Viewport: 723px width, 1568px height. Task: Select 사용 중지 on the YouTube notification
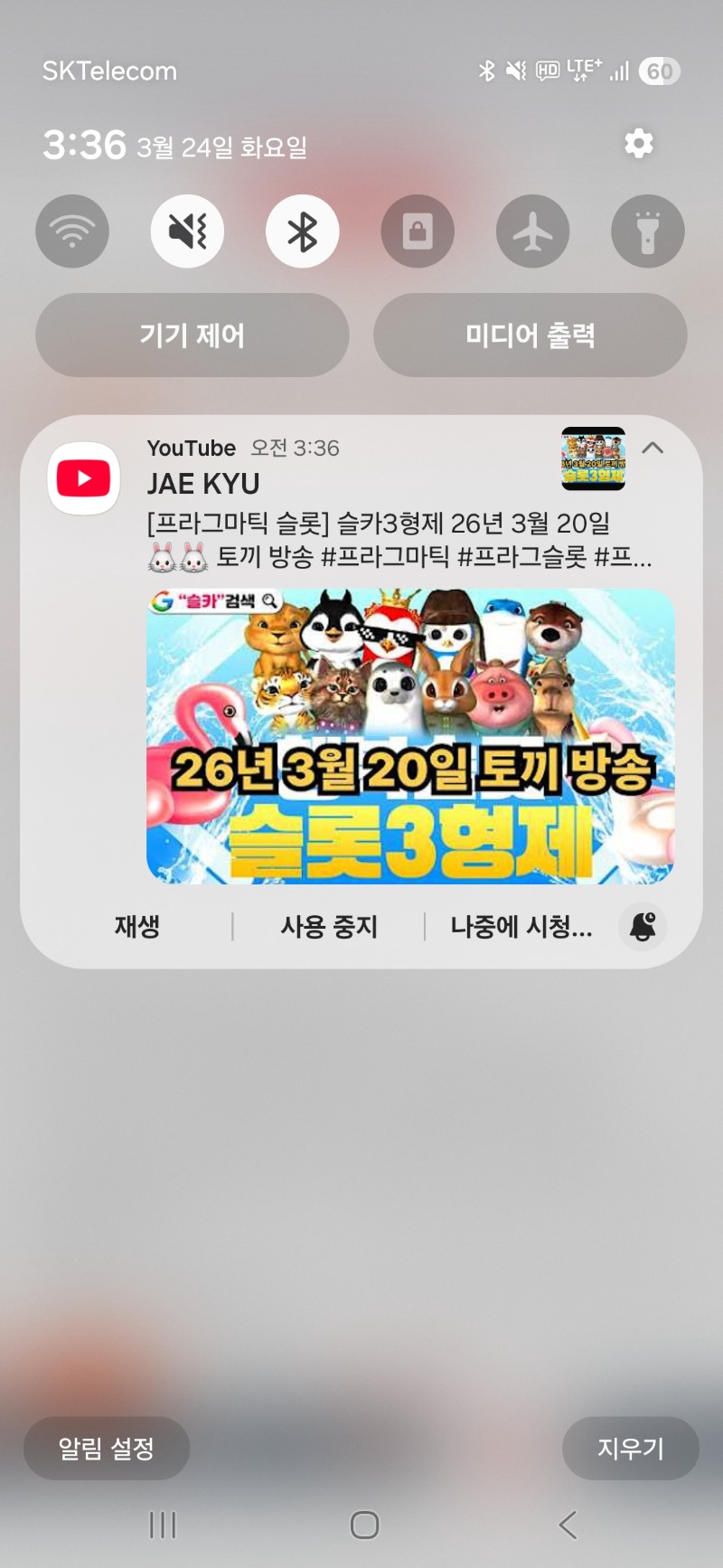(329, 926)
